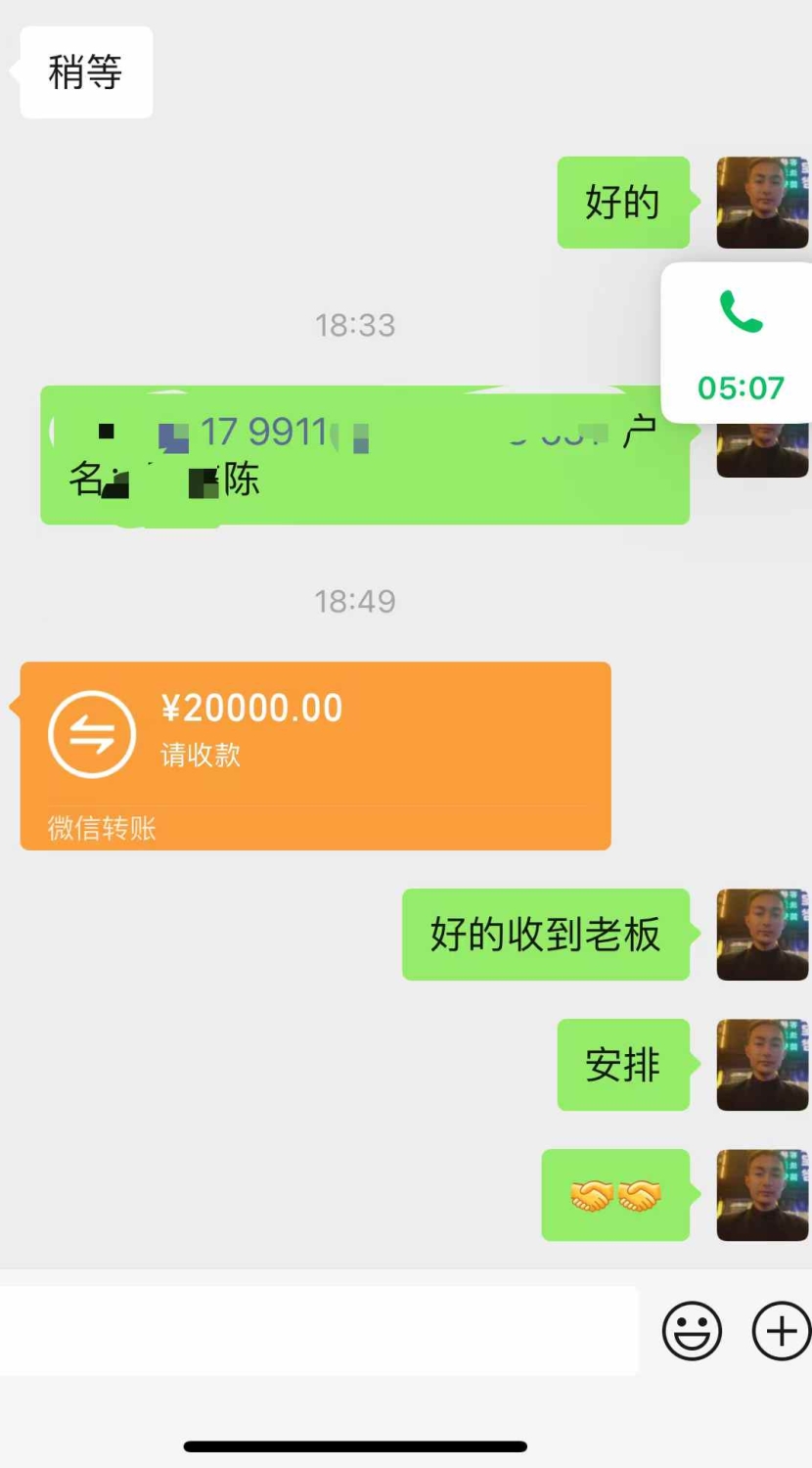Return to the ongoing call 05:07
Viewport: 812px width, 1468px height.
[x=740, y=343]
